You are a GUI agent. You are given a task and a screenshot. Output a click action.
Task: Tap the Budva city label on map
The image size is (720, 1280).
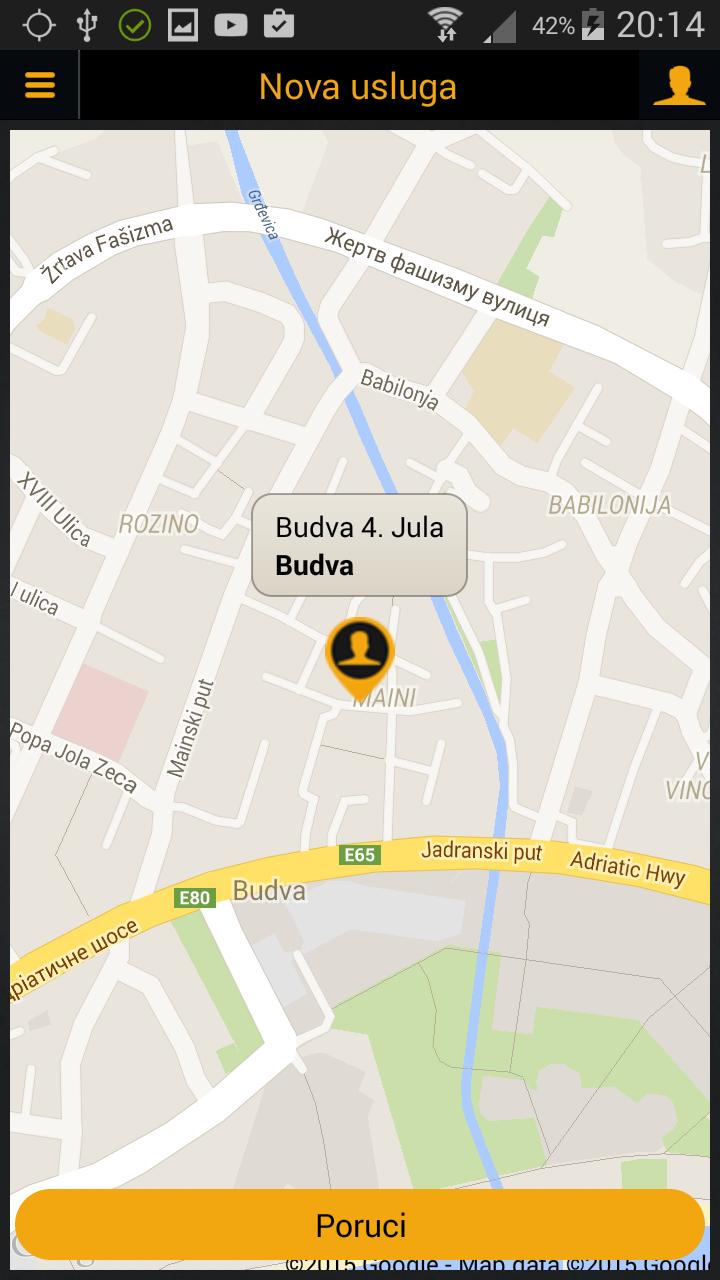pyautogui.click(x=268, y=891)
